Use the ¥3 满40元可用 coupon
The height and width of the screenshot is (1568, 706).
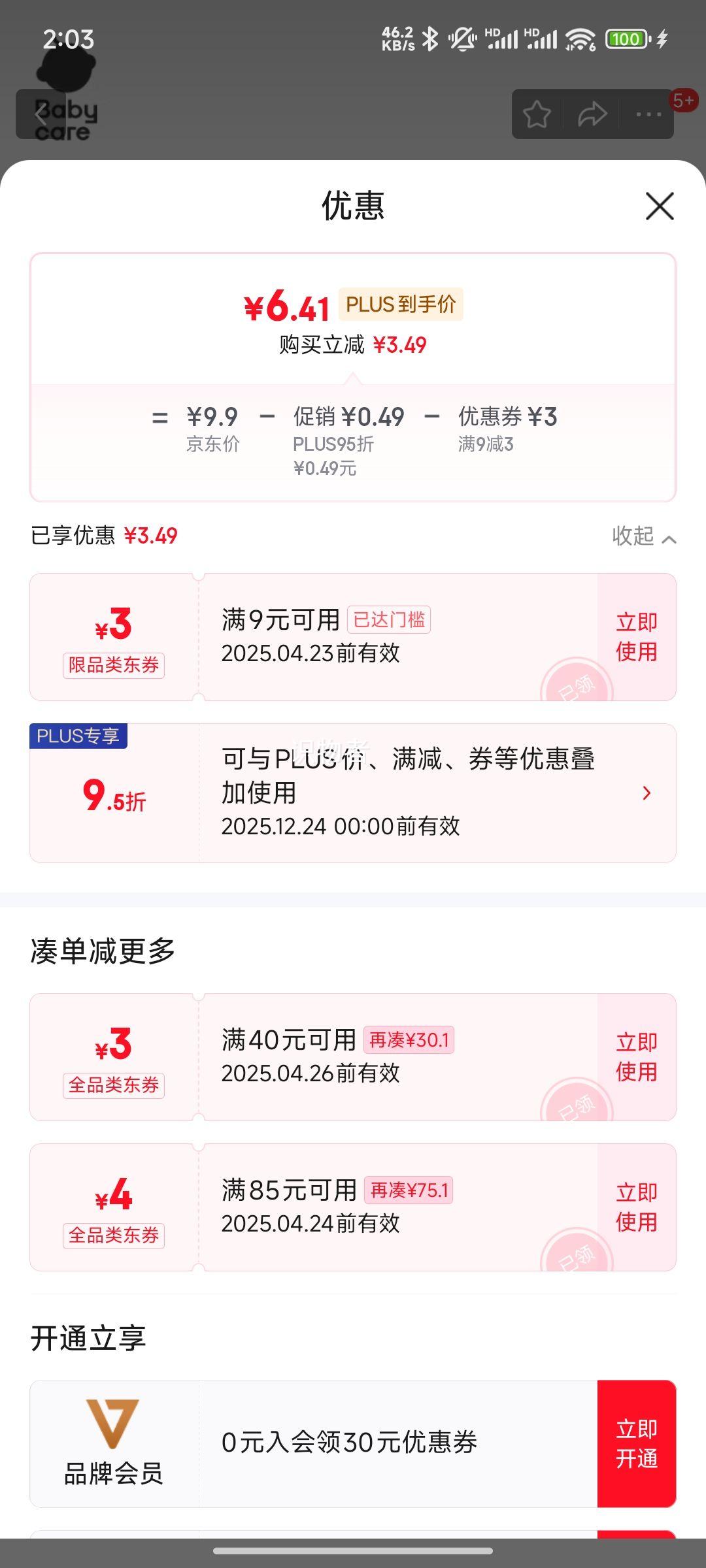click(637, 1057)
